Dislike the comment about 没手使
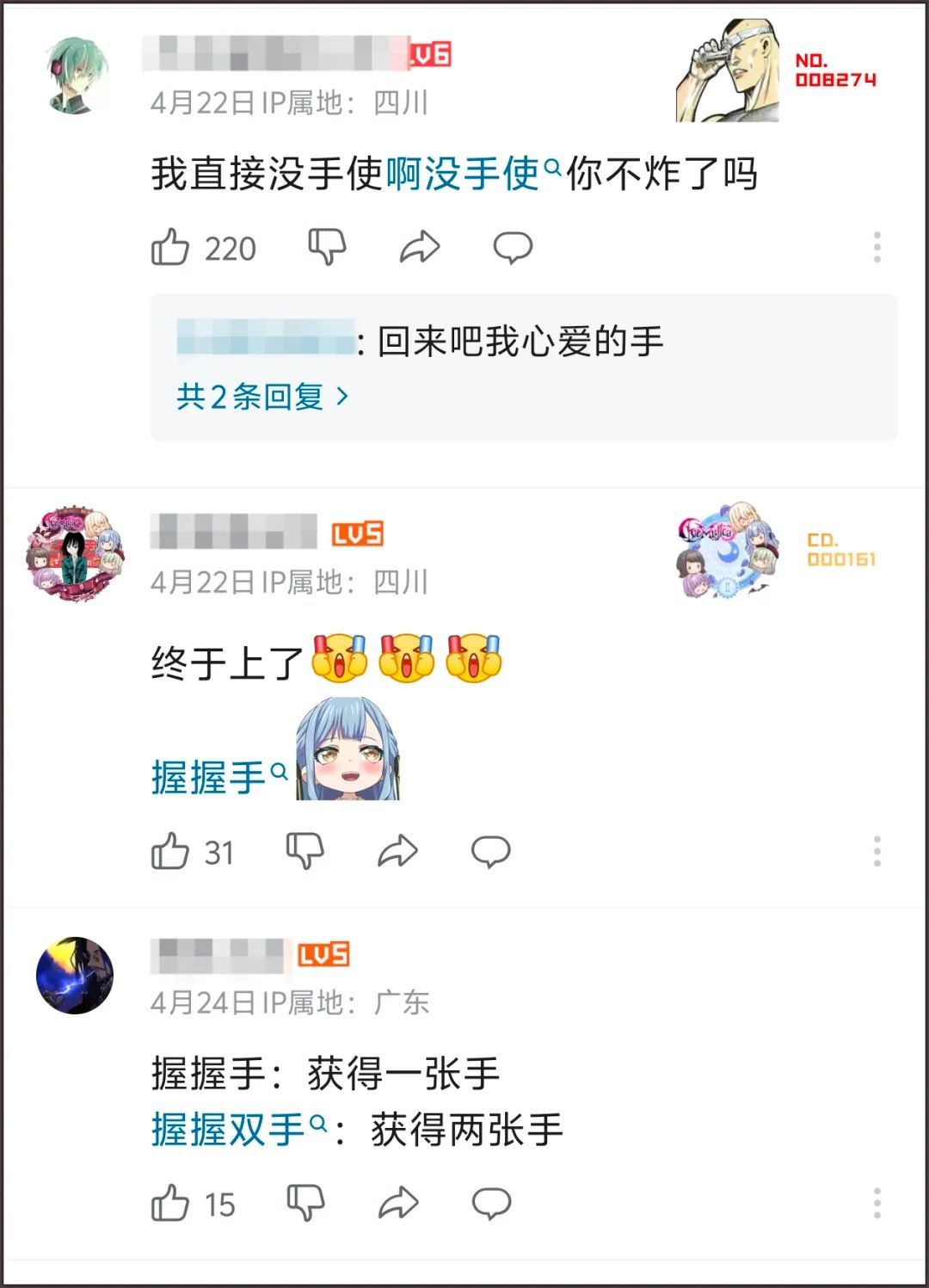 327,248
